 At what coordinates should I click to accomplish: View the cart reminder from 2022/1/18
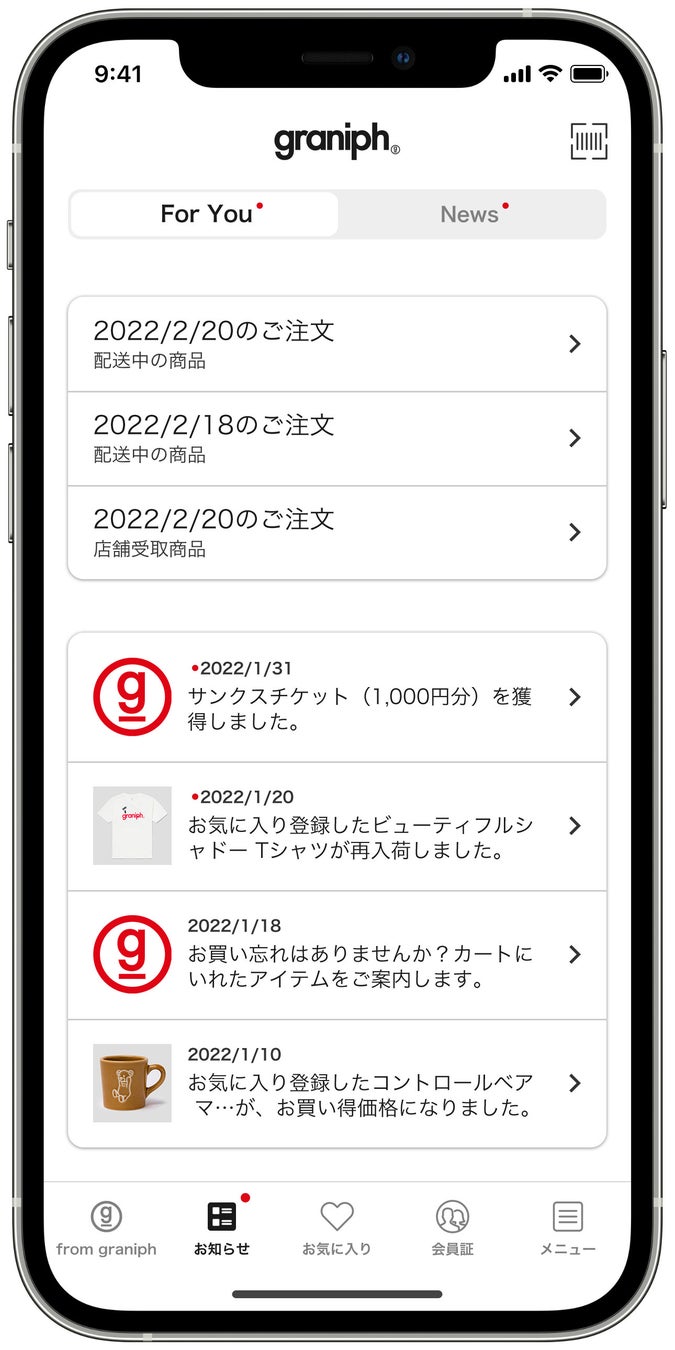(337, 954)
